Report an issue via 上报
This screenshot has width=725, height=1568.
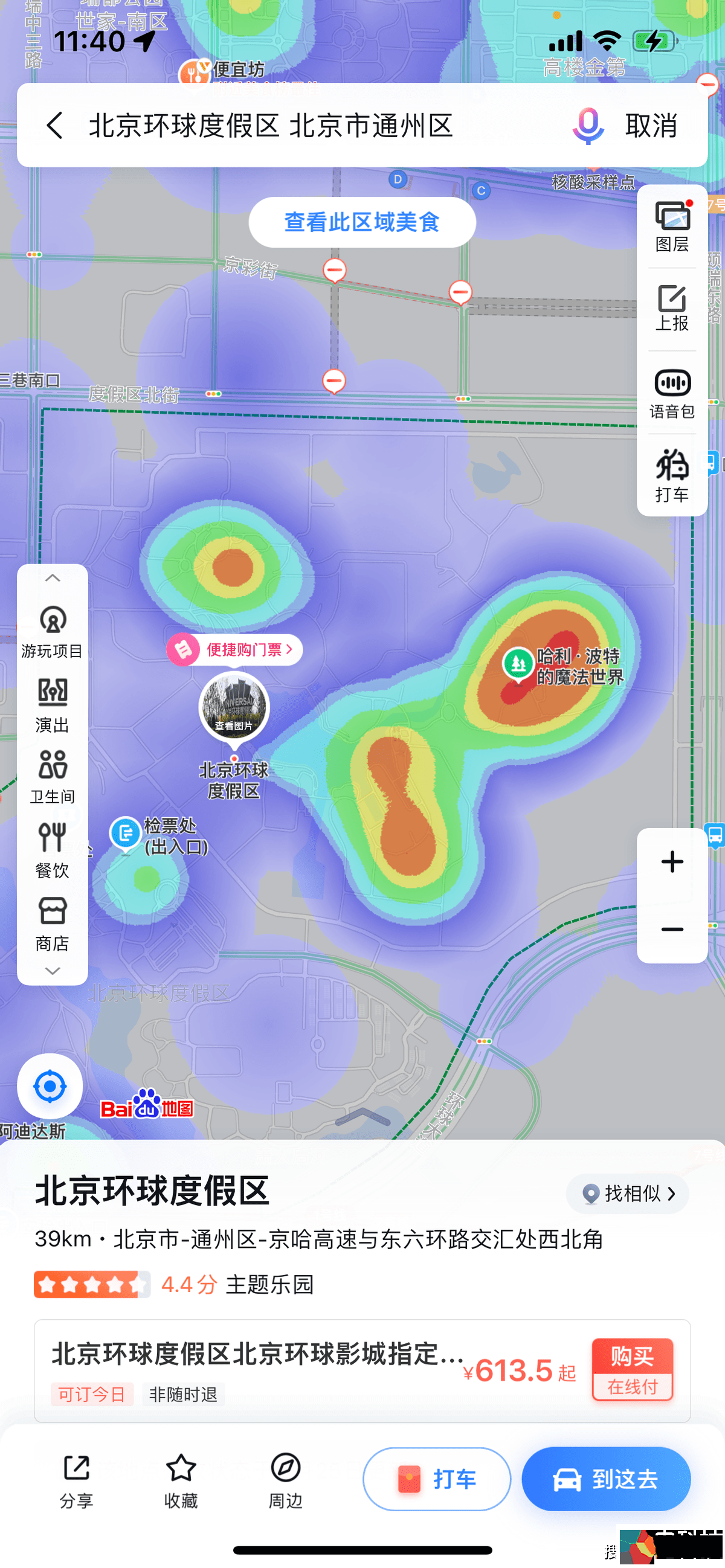pos(672,309)
